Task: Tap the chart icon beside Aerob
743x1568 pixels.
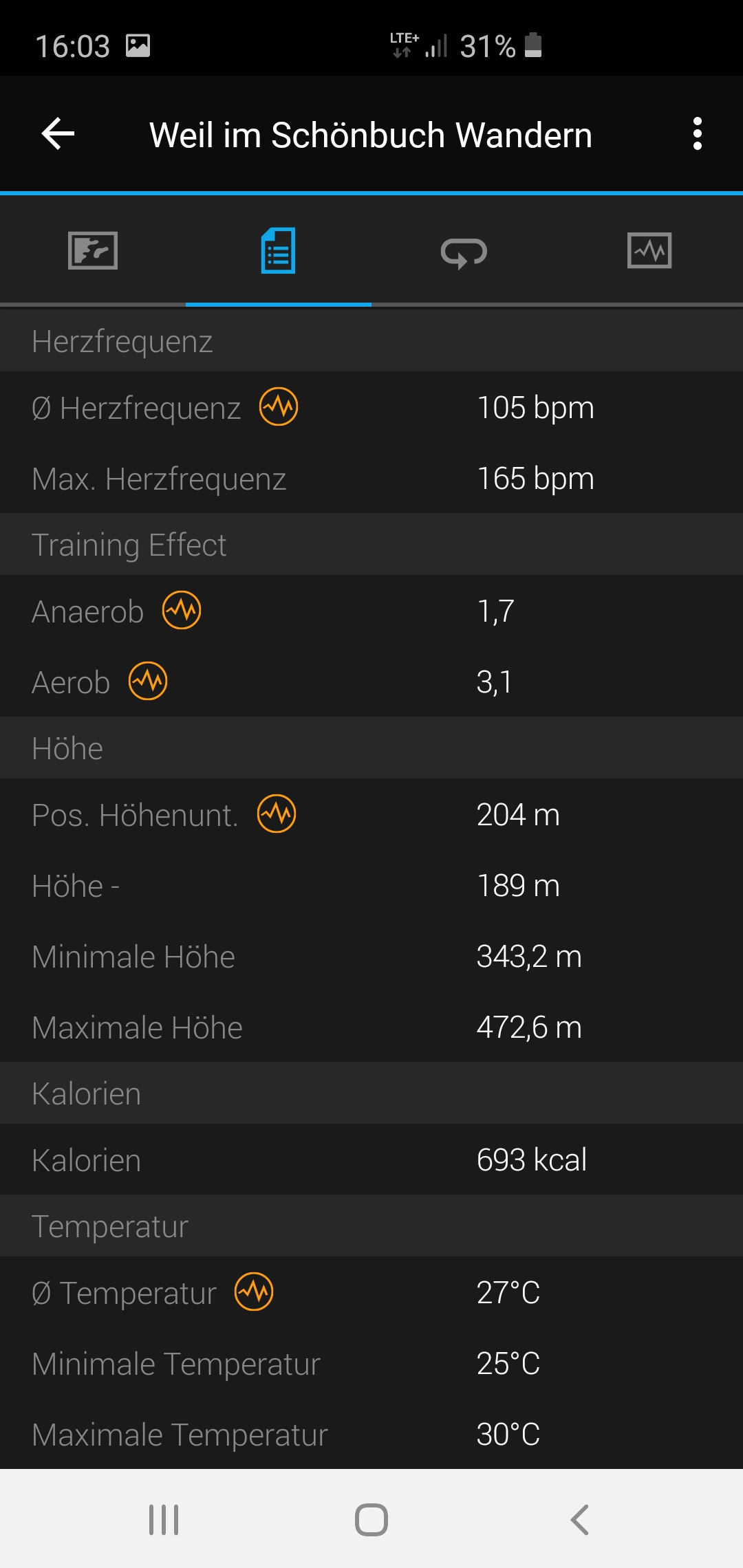Action: point(148,681)
